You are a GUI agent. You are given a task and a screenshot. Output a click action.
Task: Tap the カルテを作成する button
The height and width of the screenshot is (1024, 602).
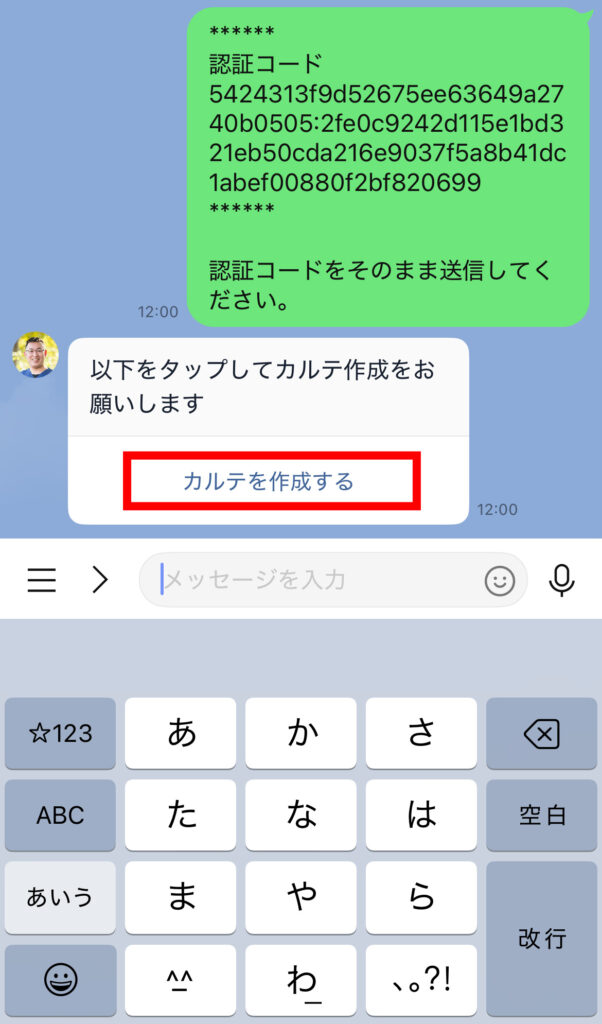270,482
